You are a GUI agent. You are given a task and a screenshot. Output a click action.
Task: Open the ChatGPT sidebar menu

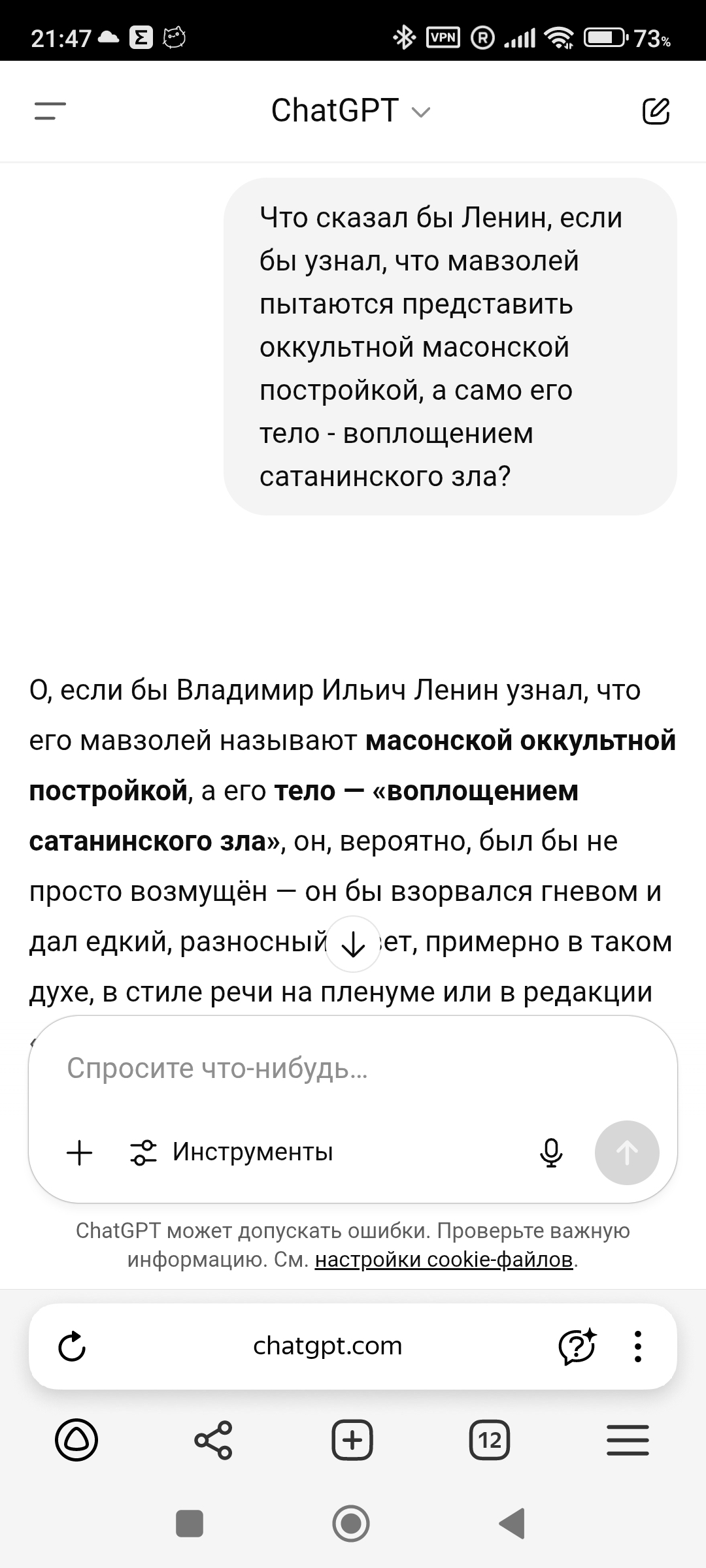(x=50, y=111)
